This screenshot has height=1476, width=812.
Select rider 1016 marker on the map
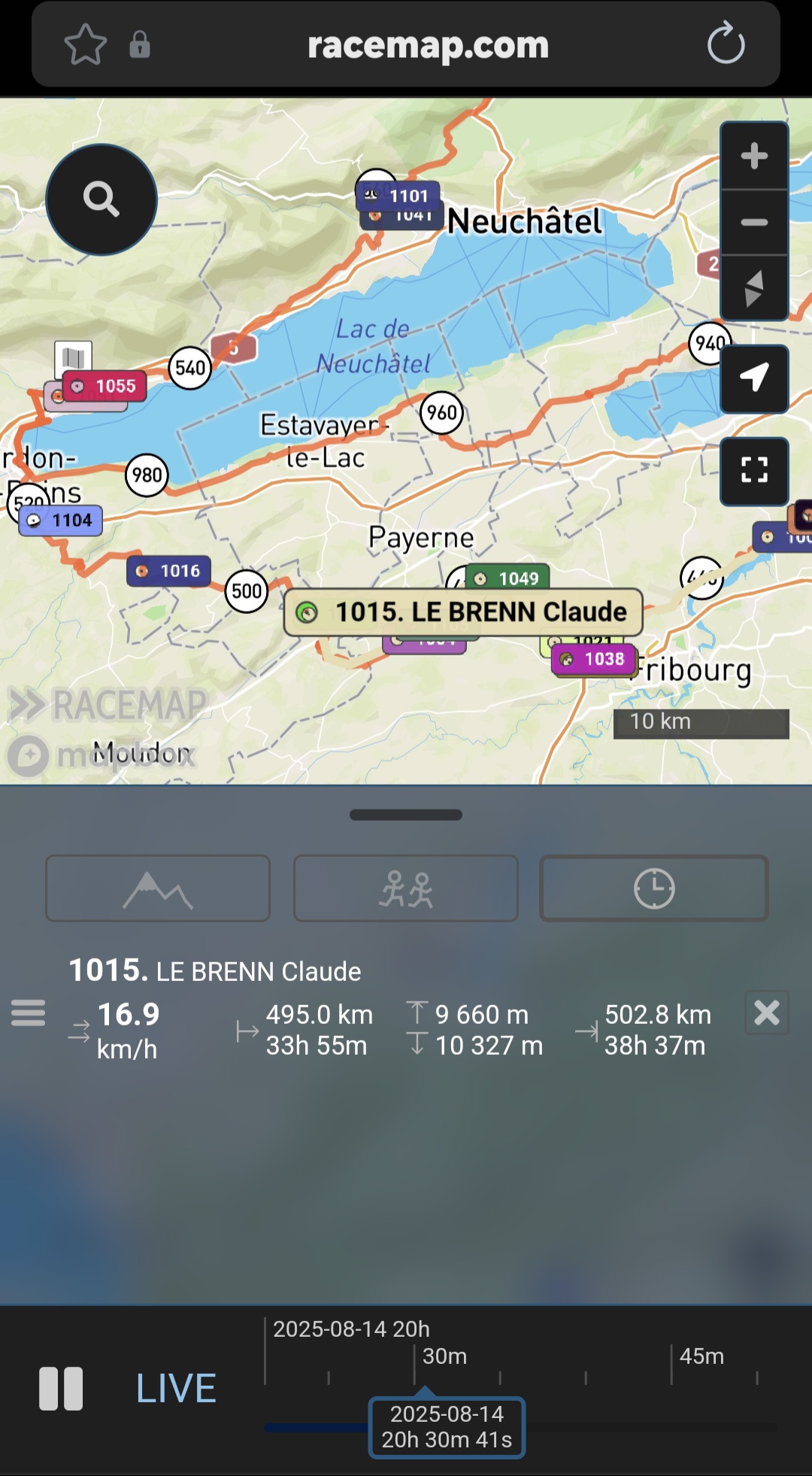tap(169, 571)
